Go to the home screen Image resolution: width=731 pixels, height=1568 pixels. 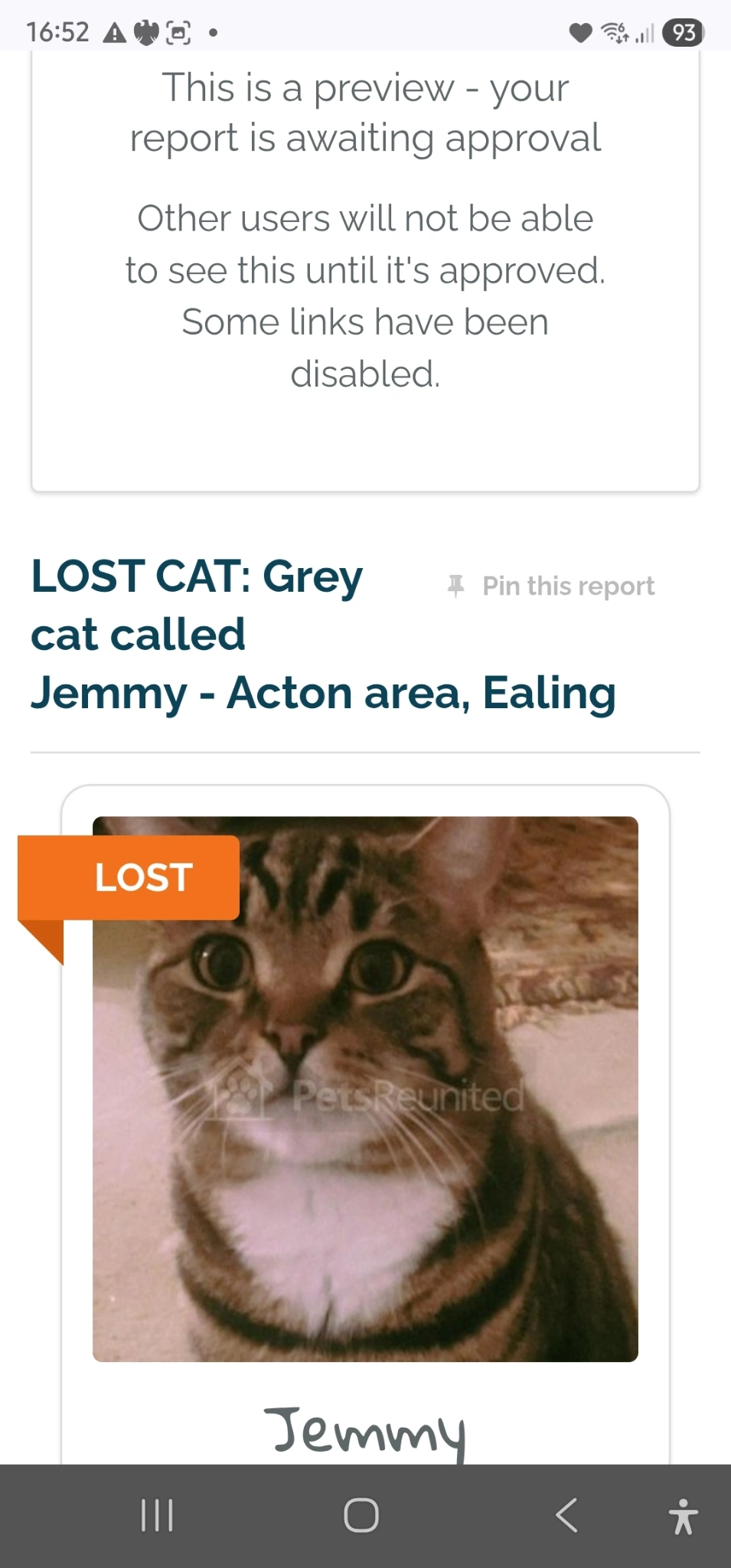click(361, 1515)
